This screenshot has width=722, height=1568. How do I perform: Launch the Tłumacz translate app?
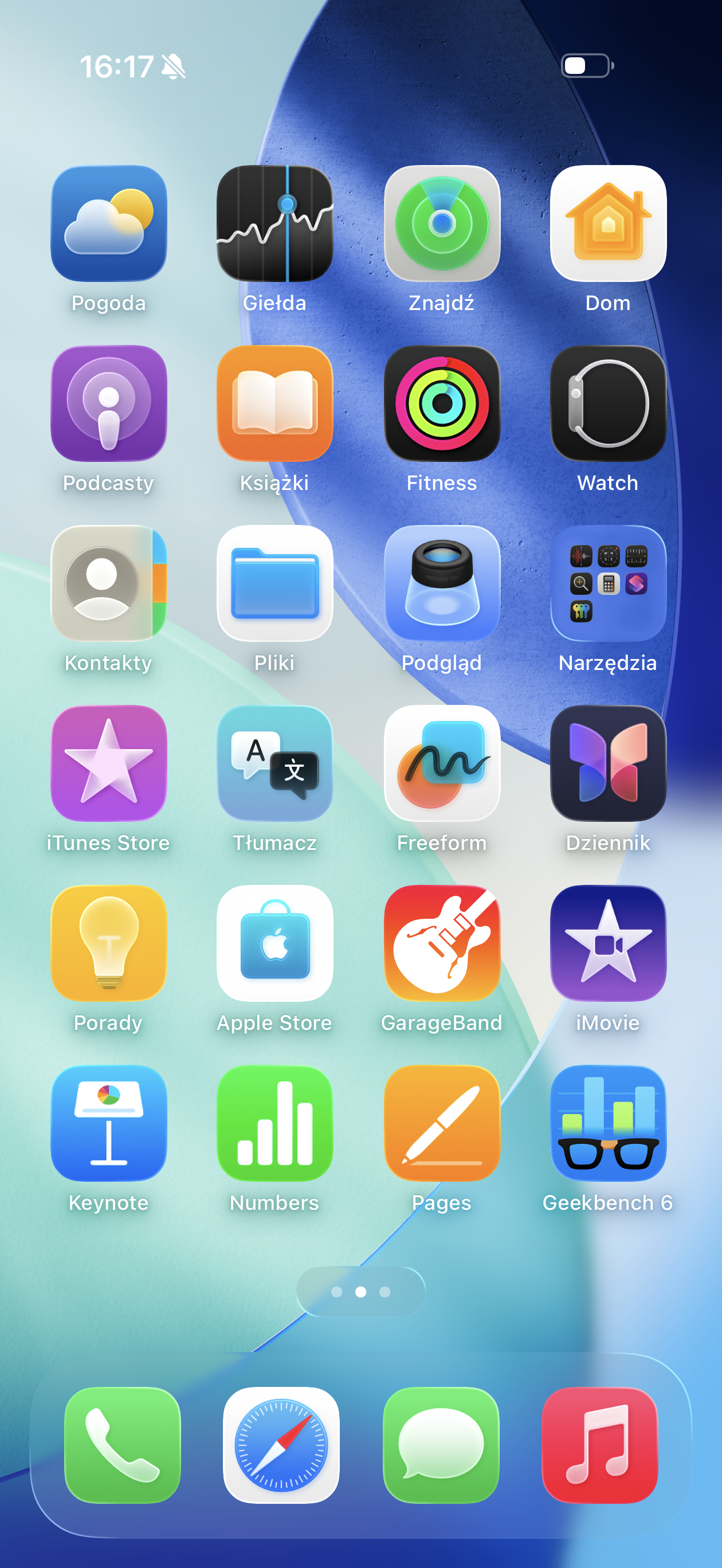click(x=274, y=763)
